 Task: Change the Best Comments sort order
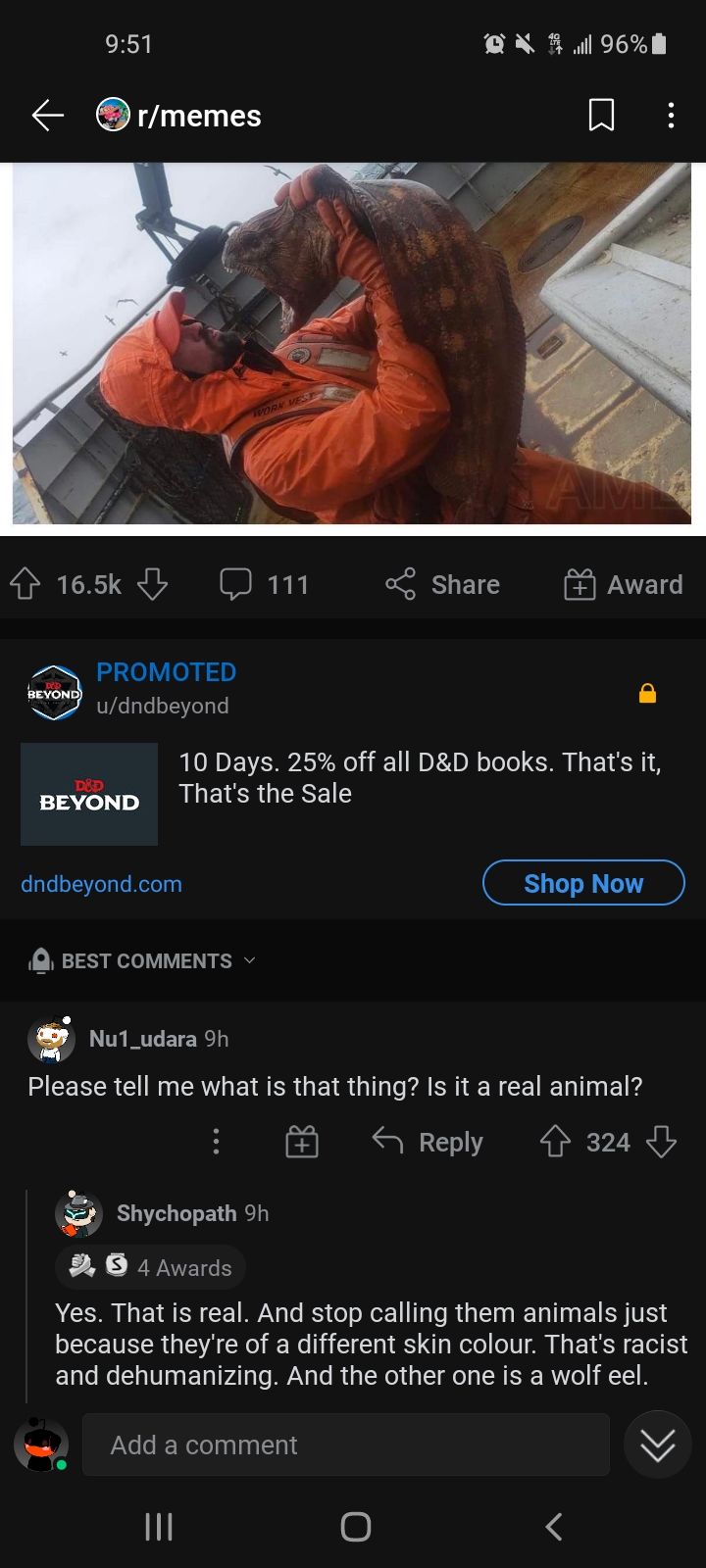[x=147, y=961]
